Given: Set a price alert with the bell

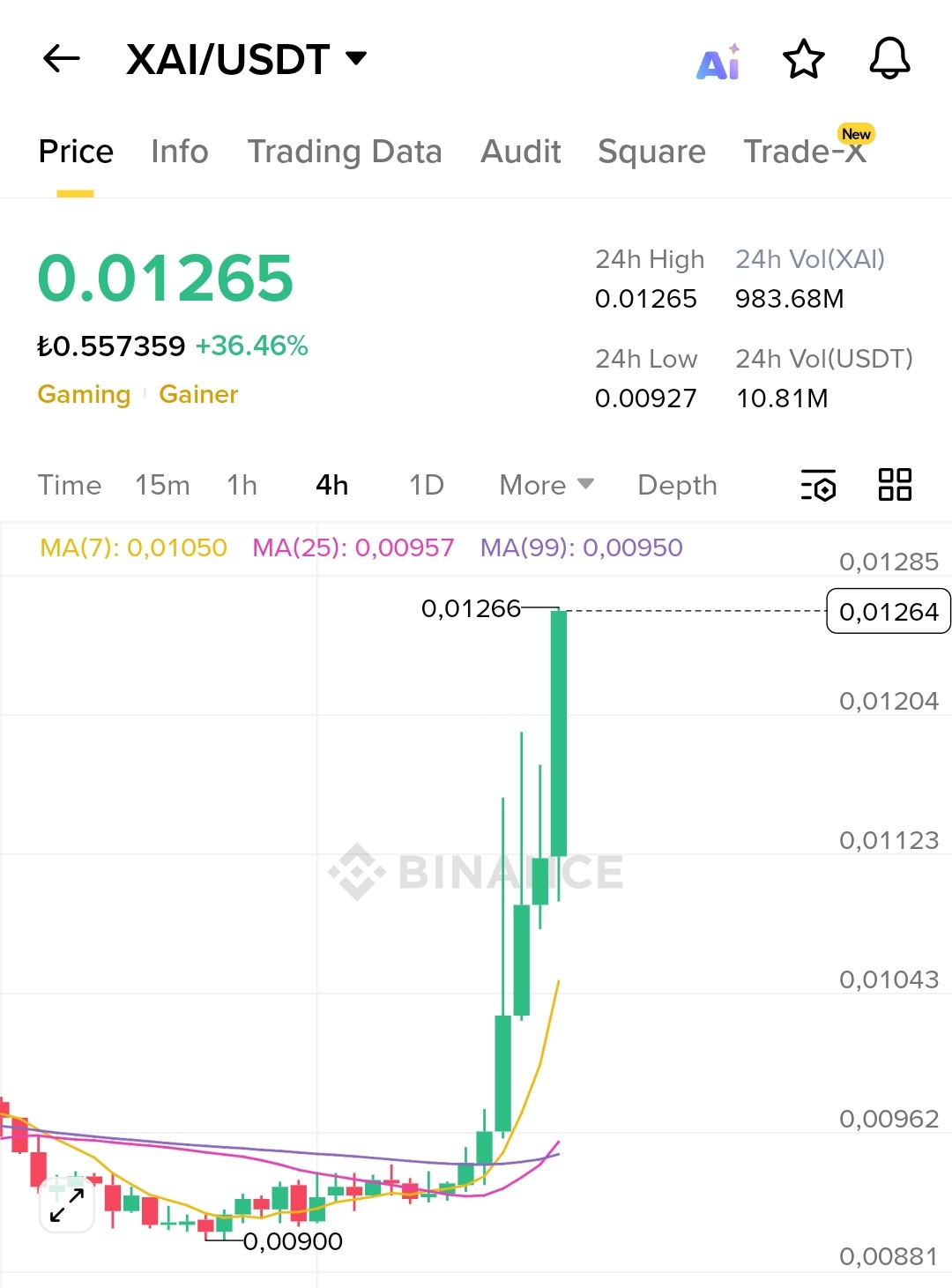Looking at the screenshot, I should click(x=889, y=59).
